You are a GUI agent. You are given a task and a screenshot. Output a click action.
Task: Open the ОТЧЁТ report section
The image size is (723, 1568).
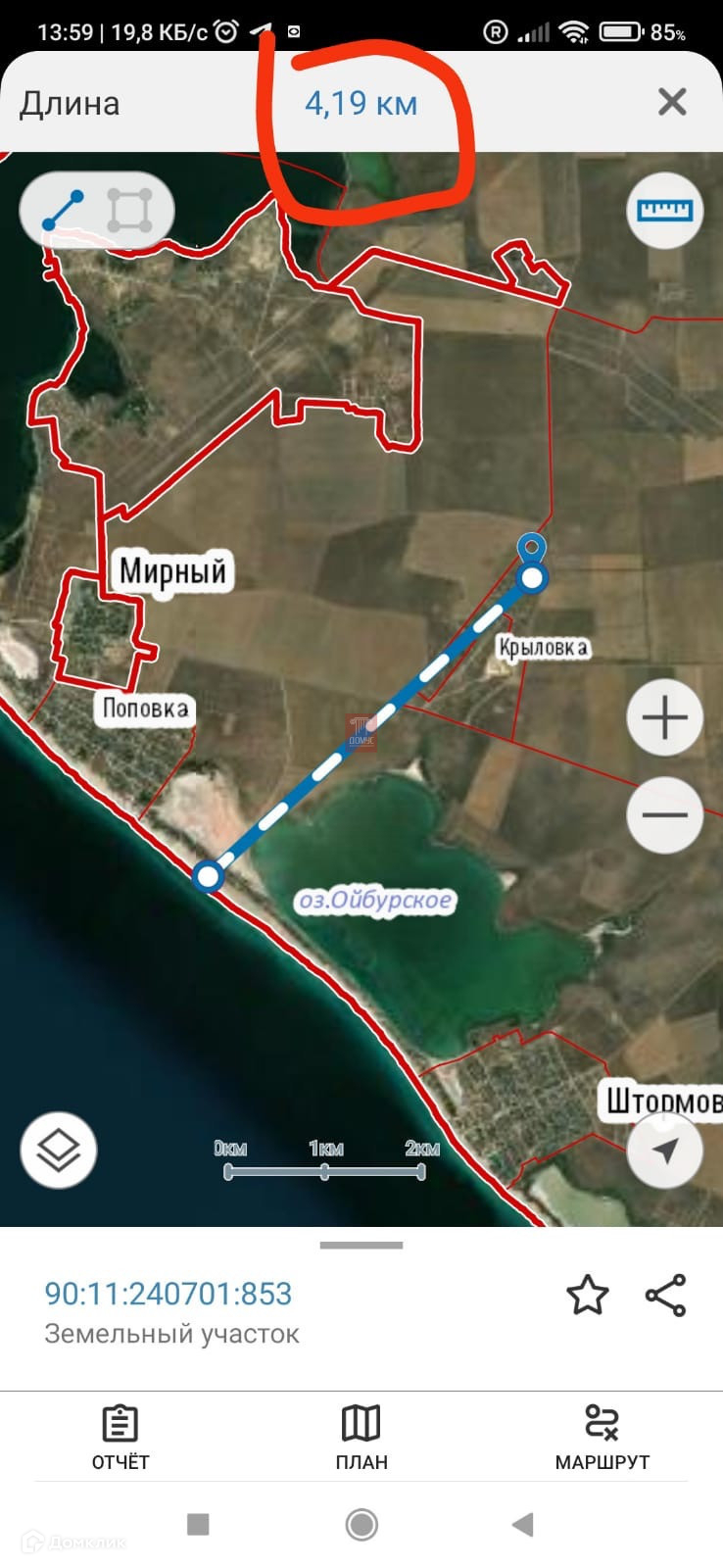[x=120, y=1439]
